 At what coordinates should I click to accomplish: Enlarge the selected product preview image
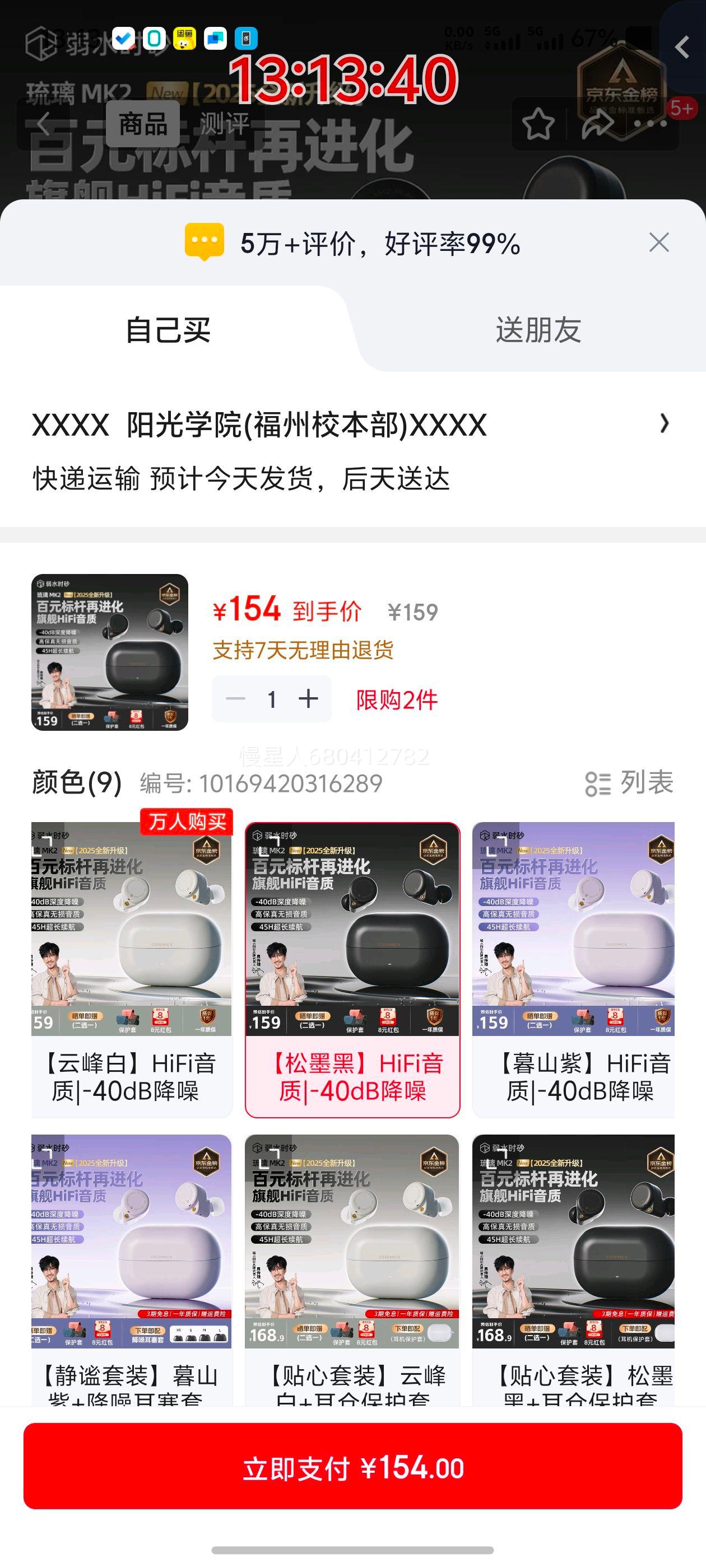click(x=110, y=652)
